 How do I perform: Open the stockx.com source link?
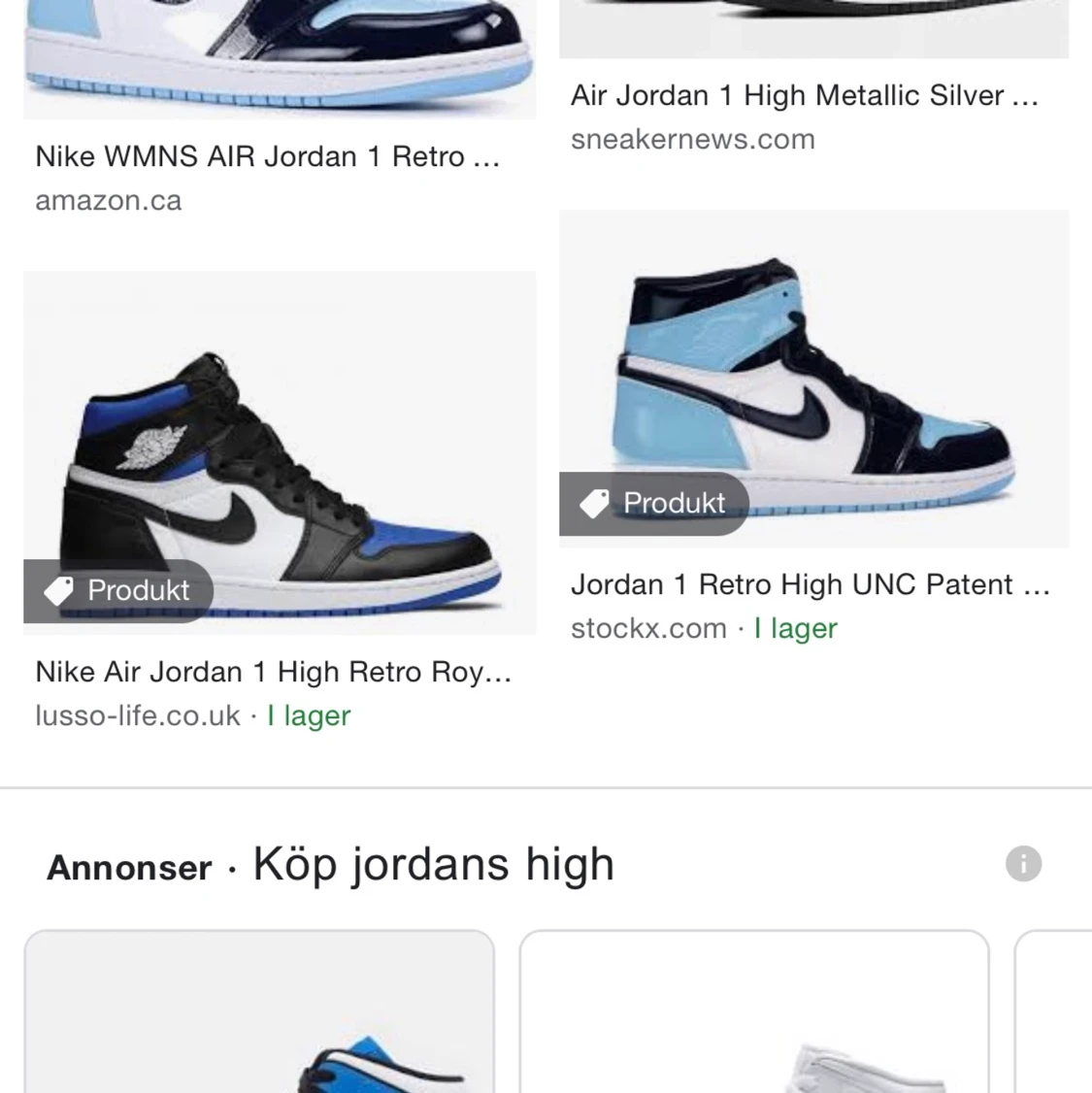coord(647,628)
